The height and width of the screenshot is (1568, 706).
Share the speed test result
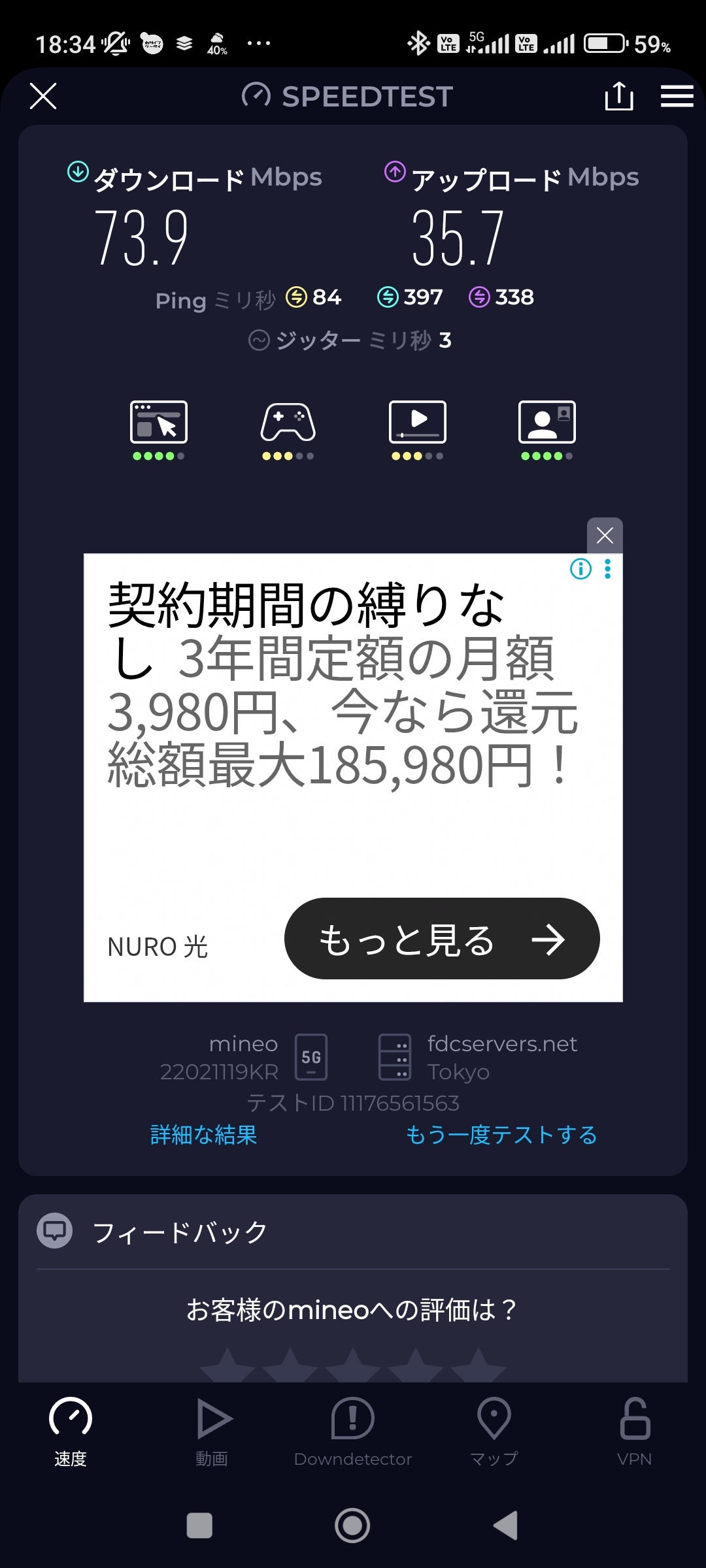click(618, 96)
